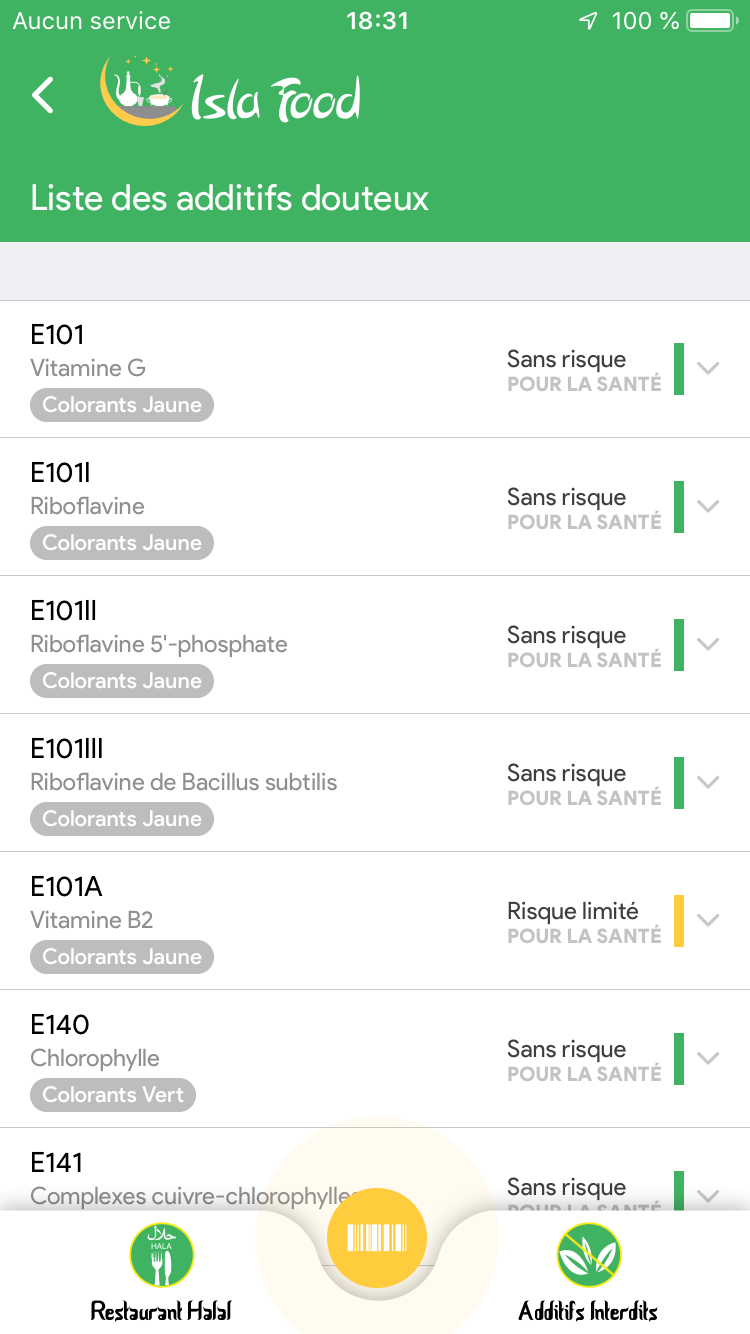
Task: Open the E101I Riboflavine row
Action: pos(375,507)
